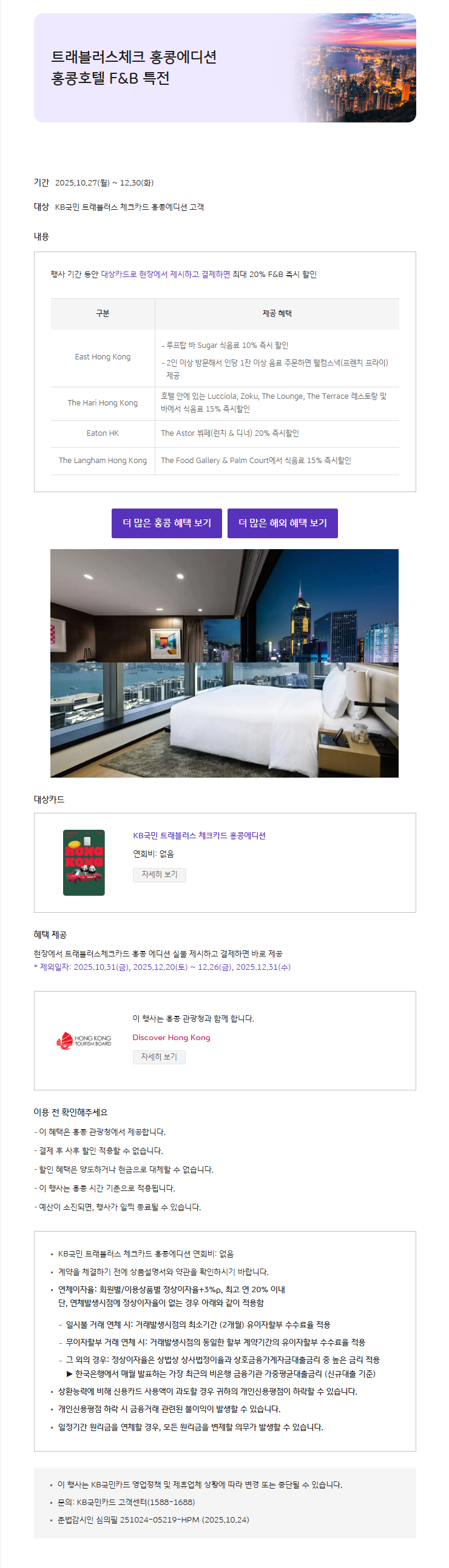The image size is (449, 1568).
Task: Open the Discover Hong Kong link
Action: click(171, 1037)
